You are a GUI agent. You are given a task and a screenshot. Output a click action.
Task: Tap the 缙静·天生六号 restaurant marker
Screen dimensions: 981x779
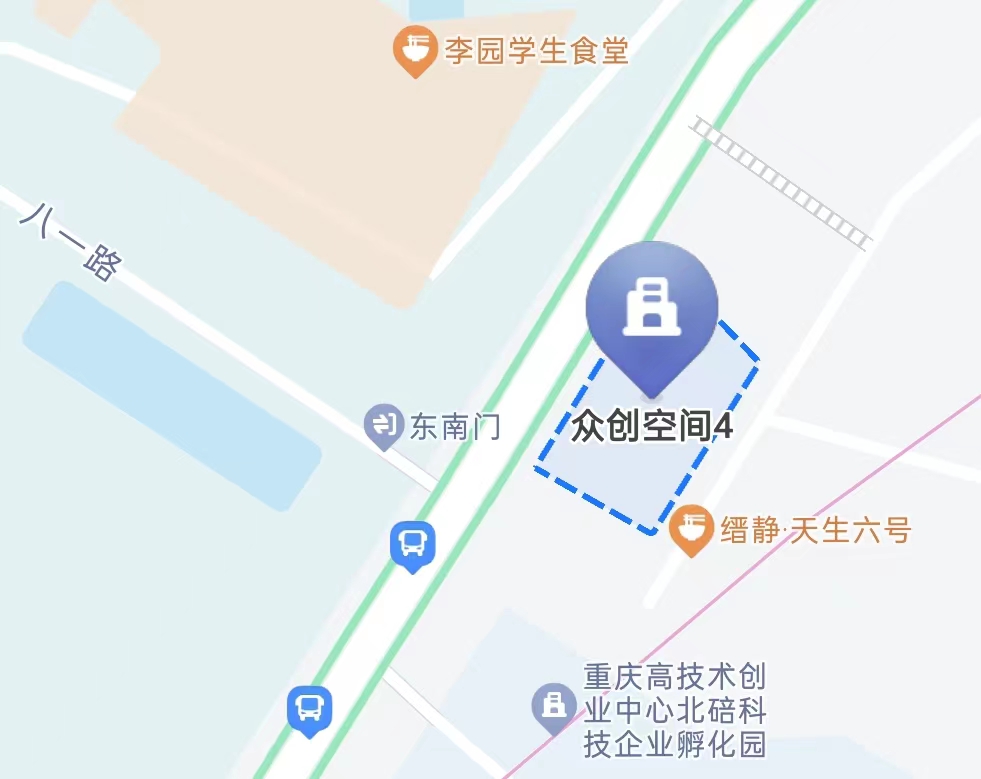(x=689, y=528)
